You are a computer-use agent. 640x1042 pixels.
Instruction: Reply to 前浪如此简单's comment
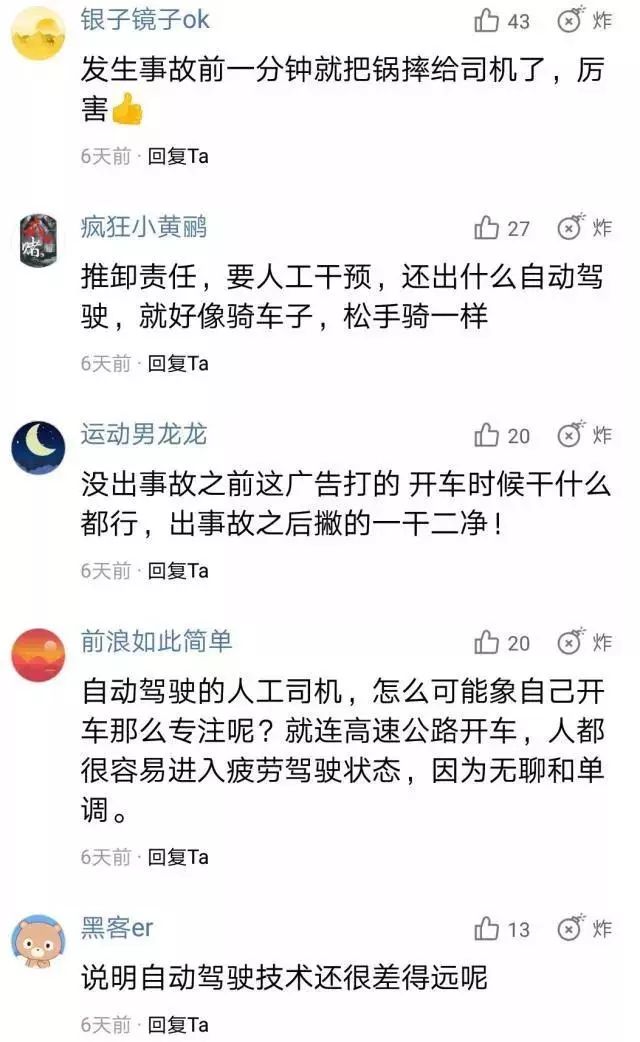click(x=178, y=857)
